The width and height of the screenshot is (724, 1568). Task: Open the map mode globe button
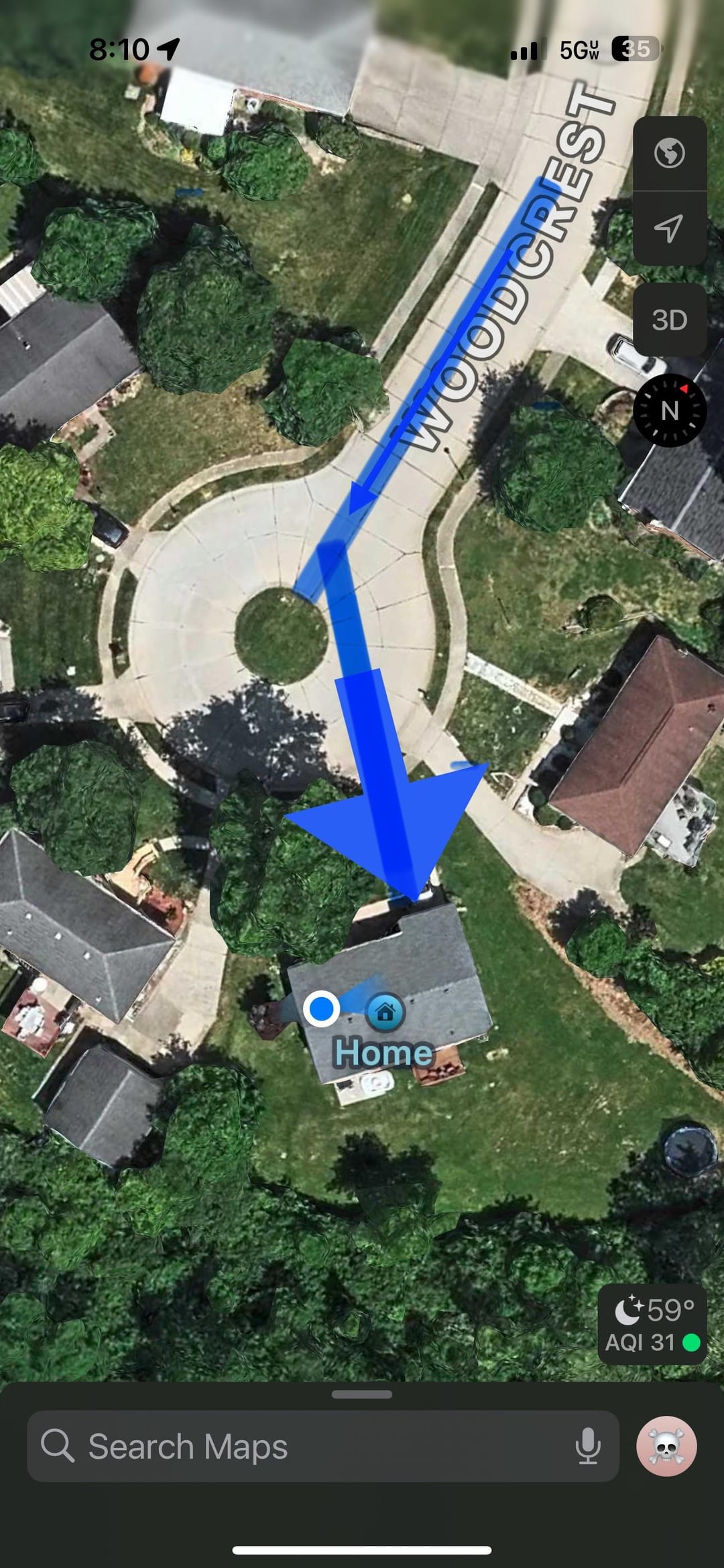pyautogui.click(x=669, y=153)
